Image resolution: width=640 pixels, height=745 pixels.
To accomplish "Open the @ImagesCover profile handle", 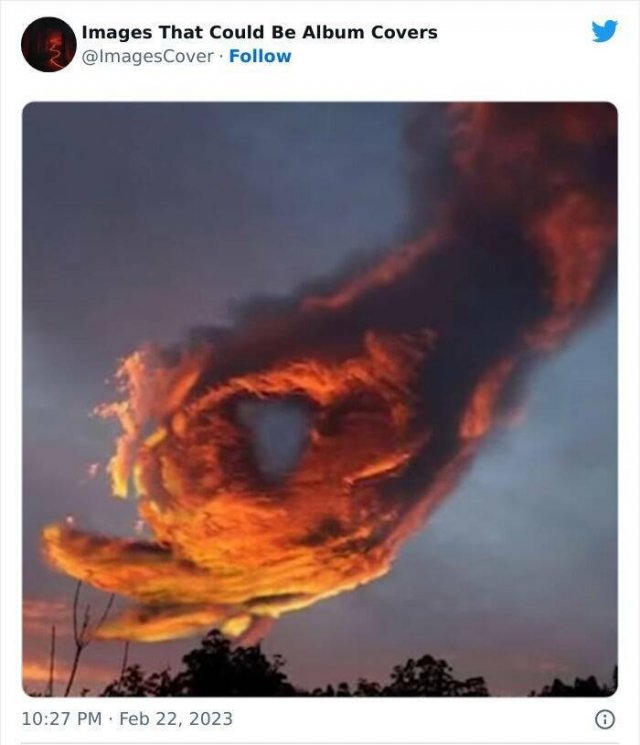I will [148, 56].
